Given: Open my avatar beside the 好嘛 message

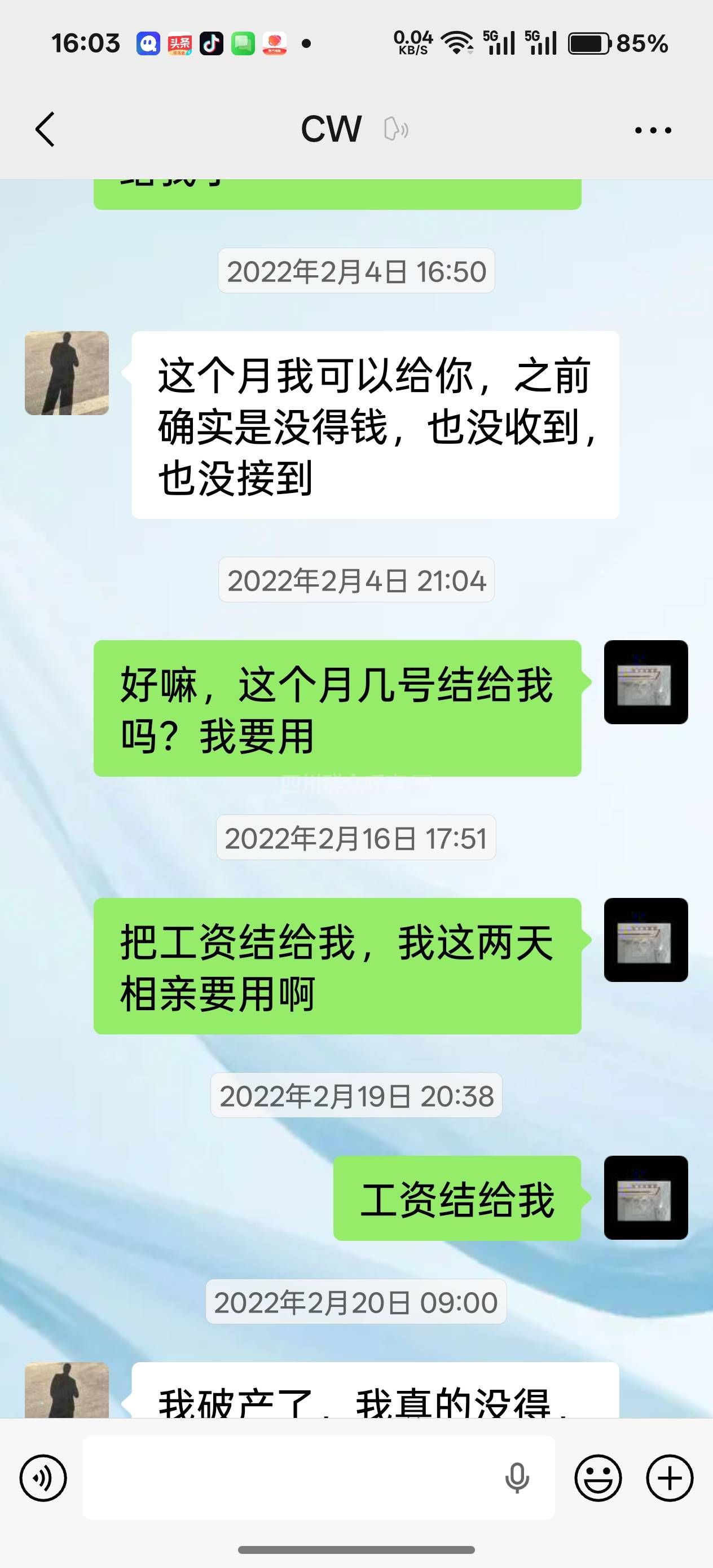Looking at the screenshot, I should [645, 682].
